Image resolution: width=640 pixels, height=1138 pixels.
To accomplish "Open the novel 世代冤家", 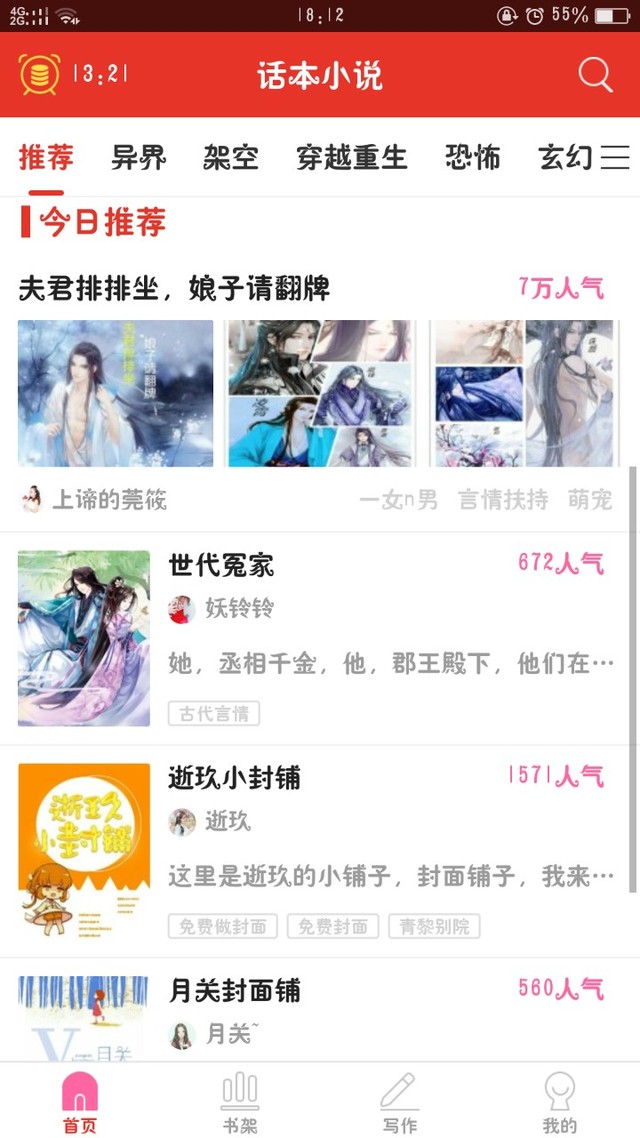I will point(221,565).
